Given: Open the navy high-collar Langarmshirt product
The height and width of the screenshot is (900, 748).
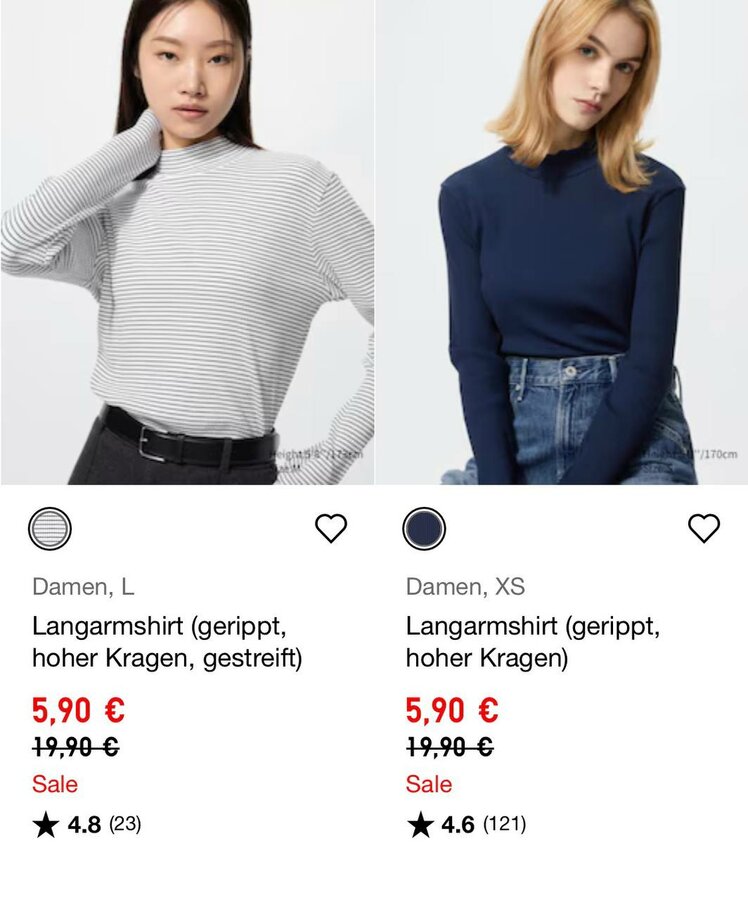Looking at the screenshot, I should [x=532, y=642].
